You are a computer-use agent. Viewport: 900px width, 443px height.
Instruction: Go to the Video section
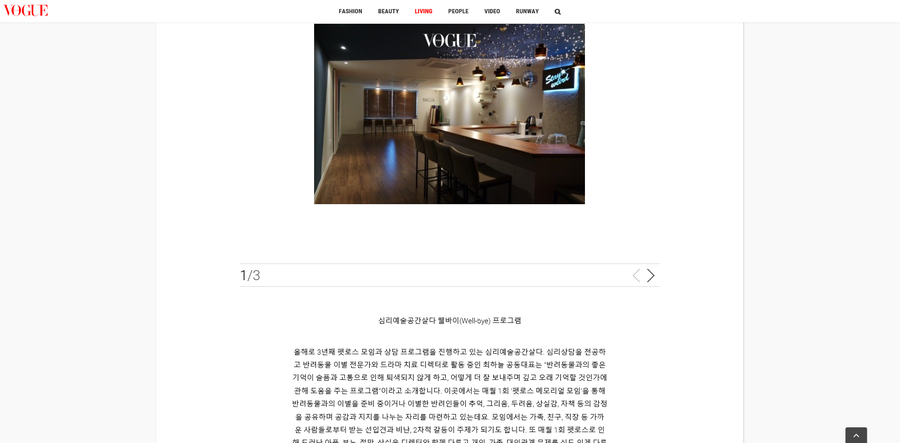pyautogui.click(x=492, y=11)
